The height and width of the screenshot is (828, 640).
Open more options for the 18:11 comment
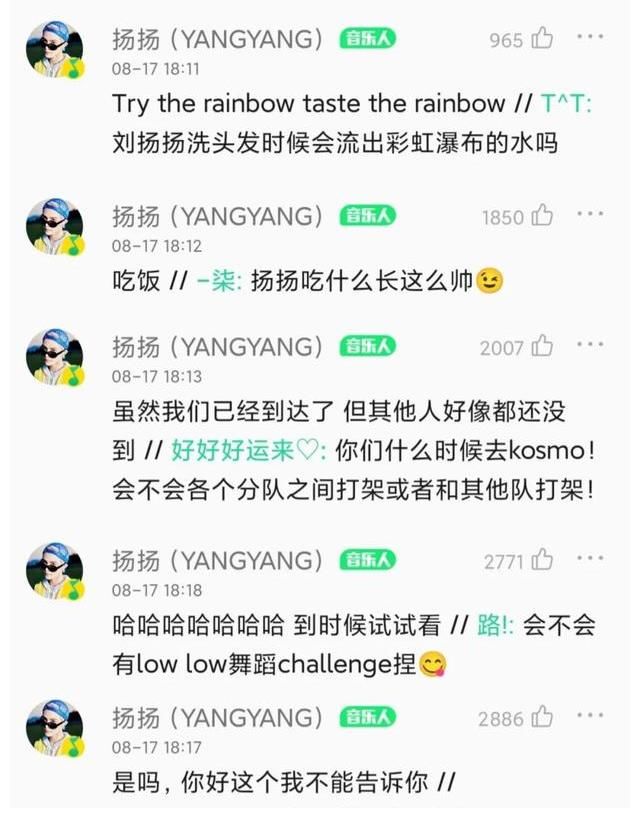(x=591, y=38)
